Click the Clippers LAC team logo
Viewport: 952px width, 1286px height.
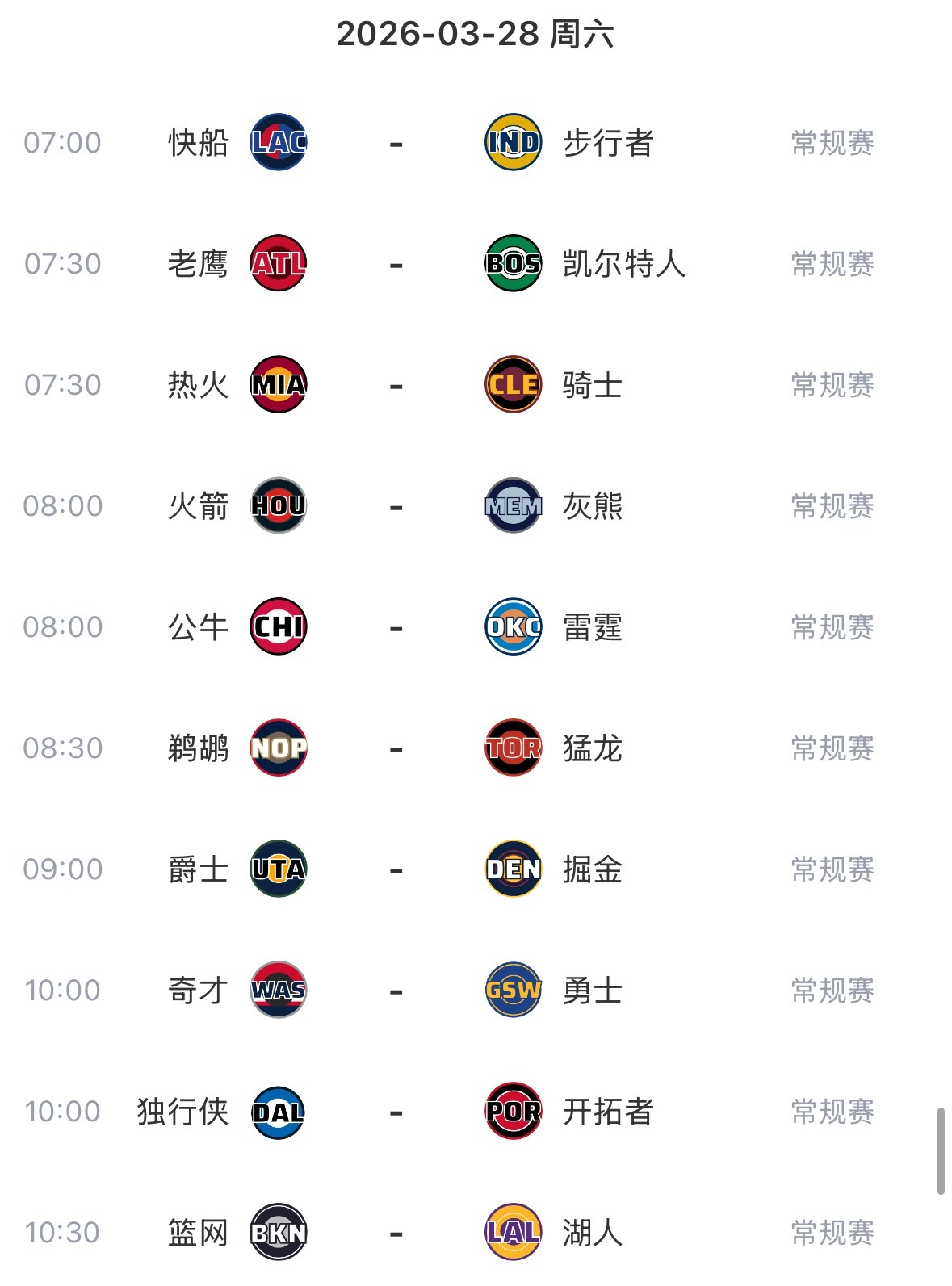278,142
